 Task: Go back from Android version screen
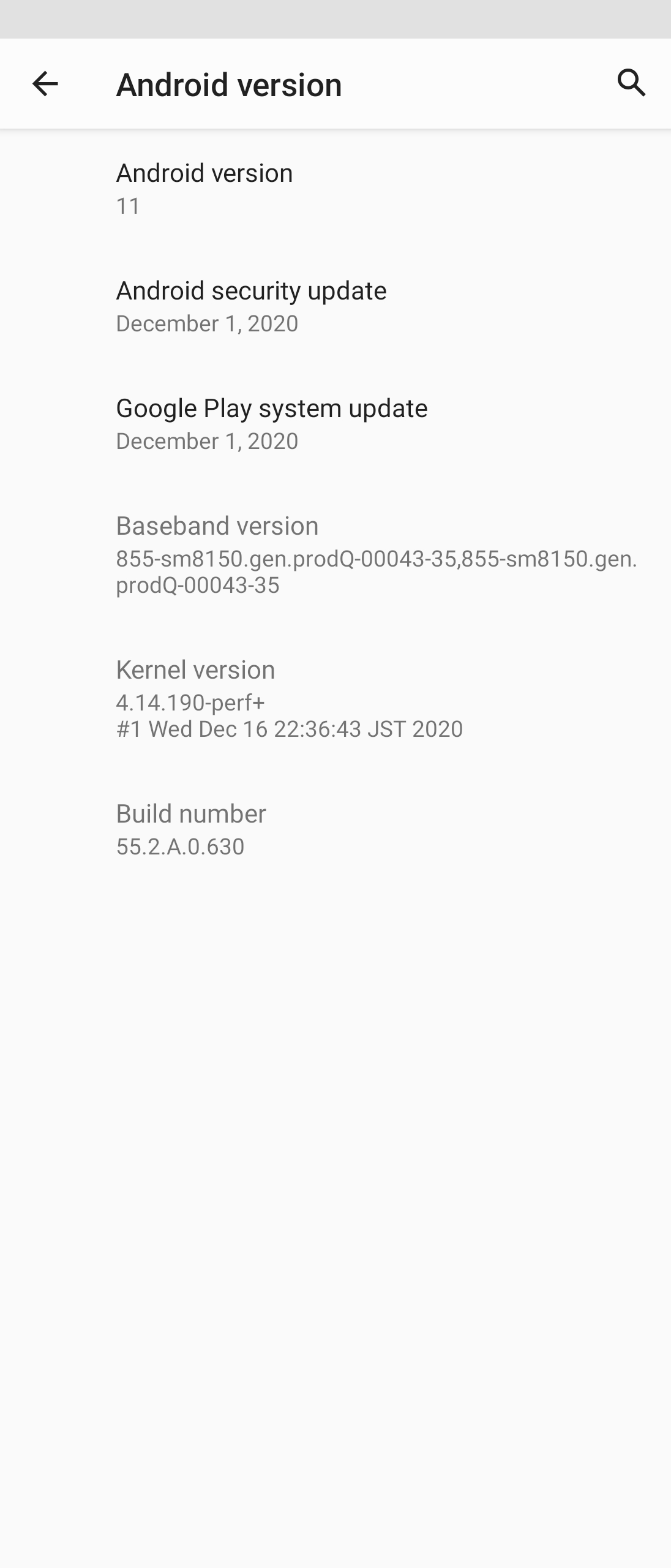click(45, 84)
